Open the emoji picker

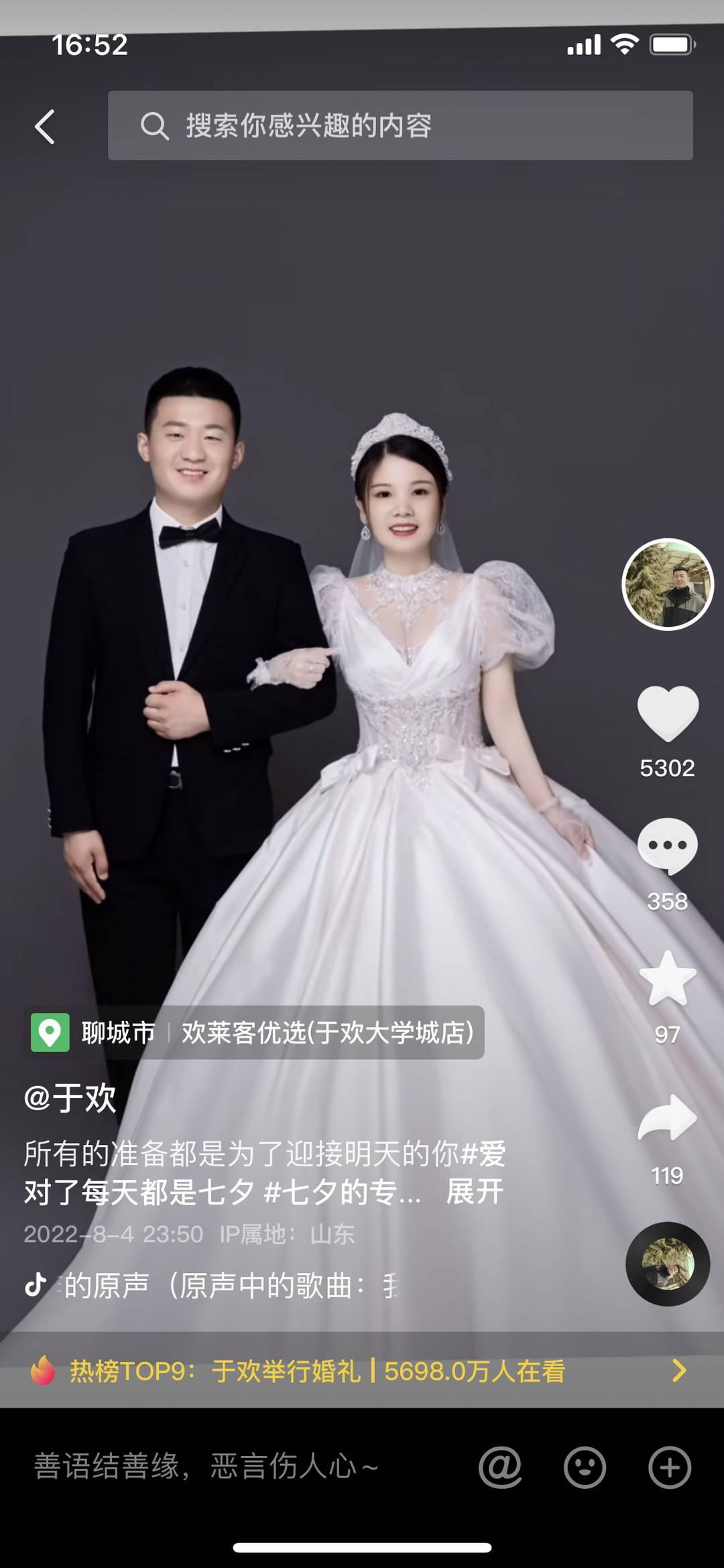coord(585,1467)
